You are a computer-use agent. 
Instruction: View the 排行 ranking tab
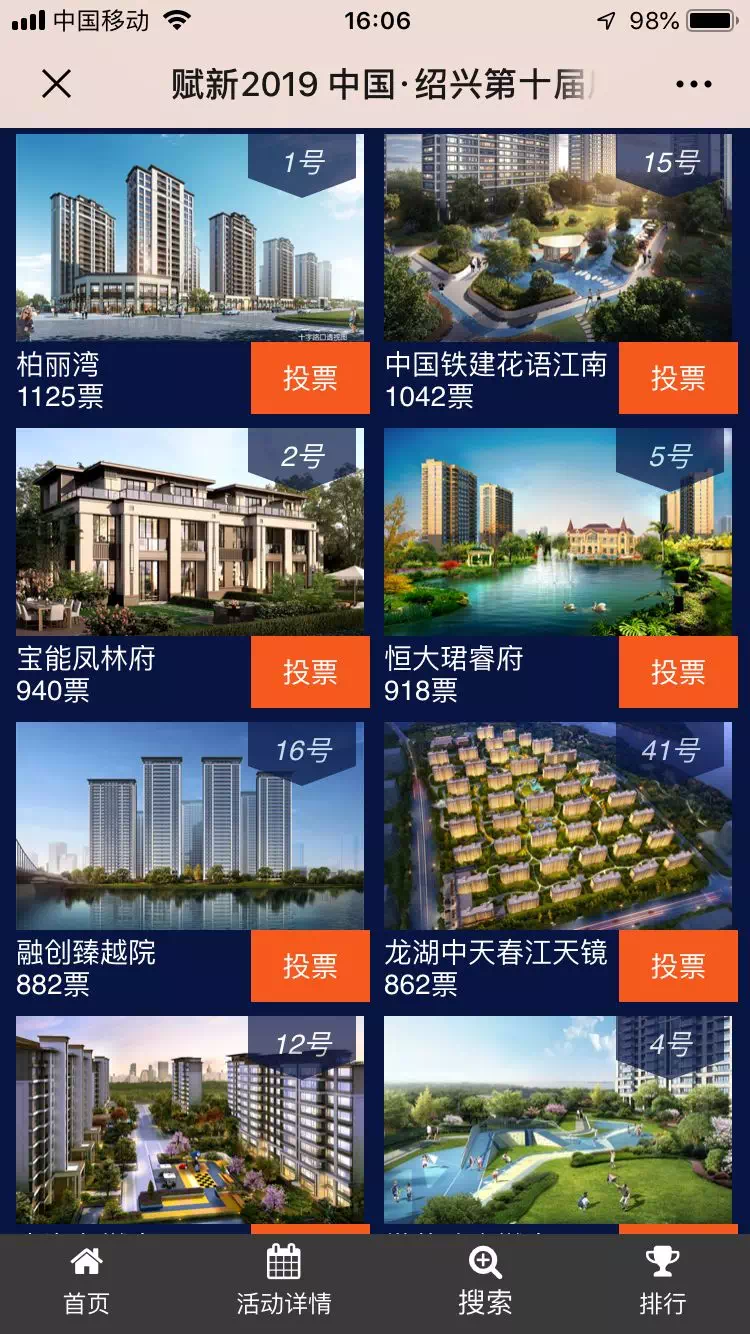pos(662,1283)
